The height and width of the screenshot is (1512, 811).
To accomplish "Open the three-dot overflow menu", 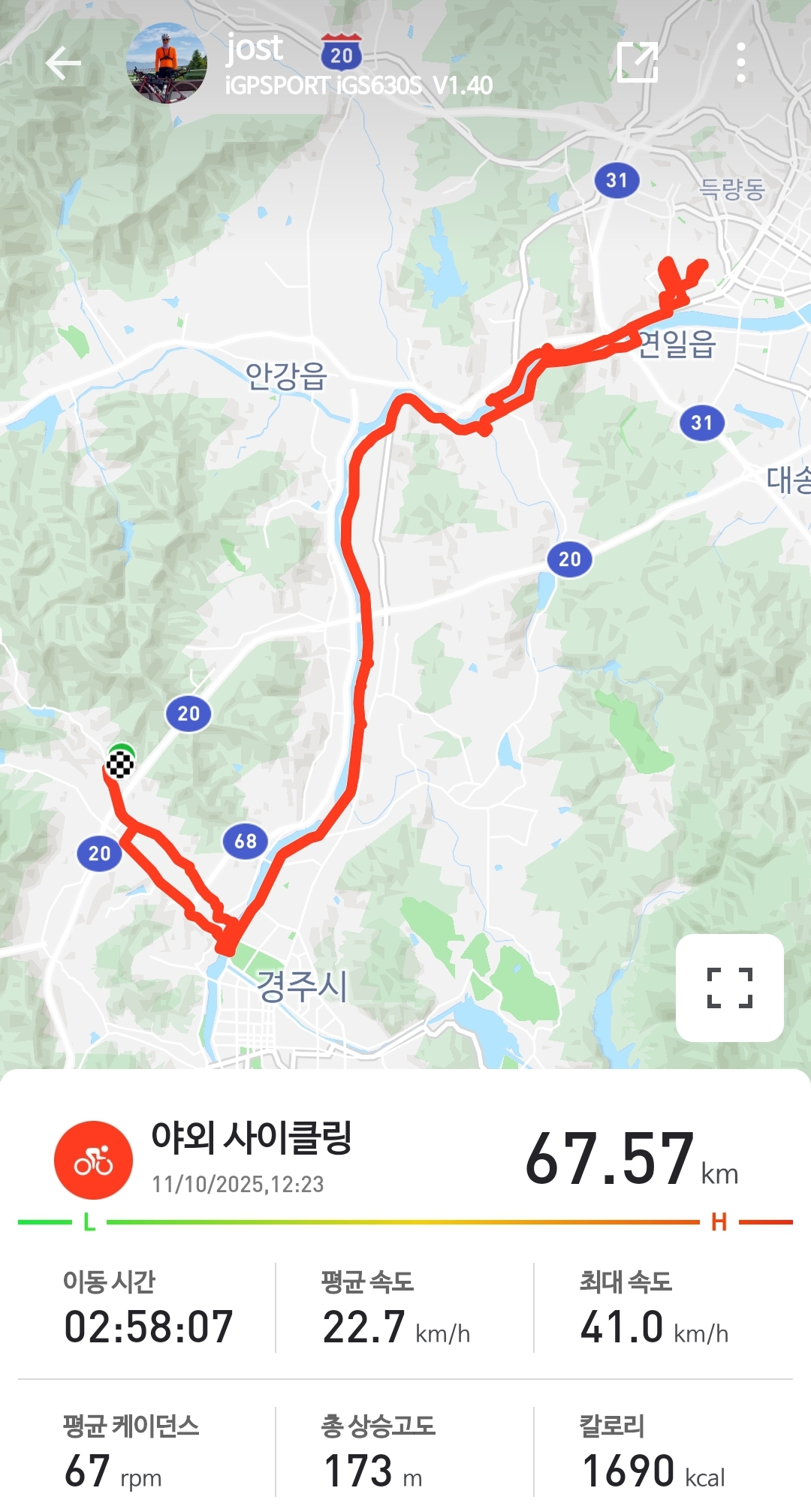I will click(740, 62).
